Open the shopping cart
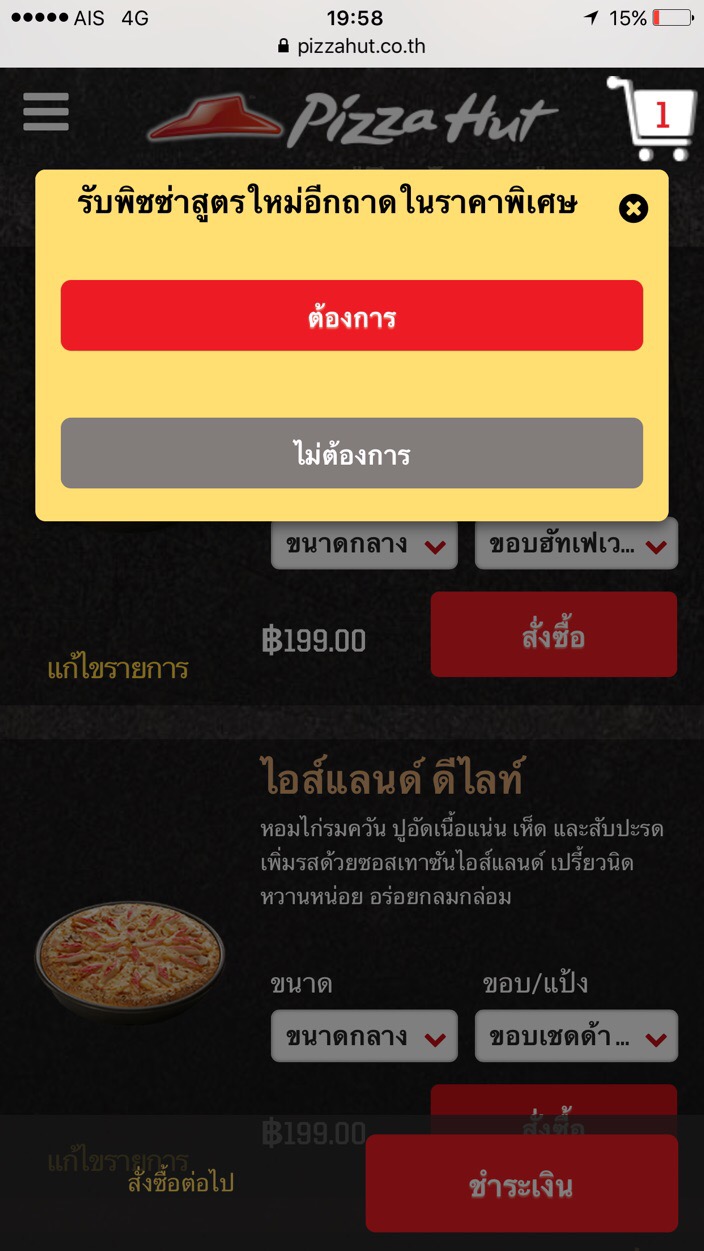The width and height of the screenshot is (704, 1251). (654, 119)
